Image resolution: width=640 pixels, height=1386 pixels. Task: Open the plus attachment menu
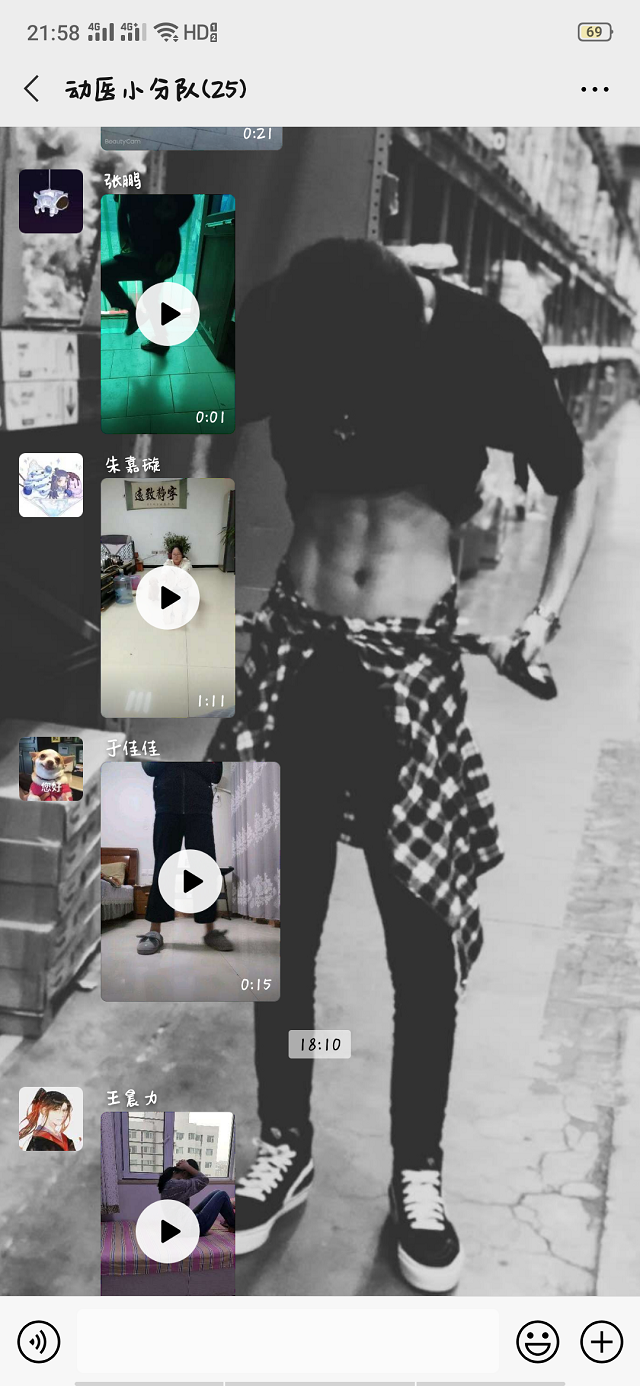pyautogui.click(x=602, y=1342)
